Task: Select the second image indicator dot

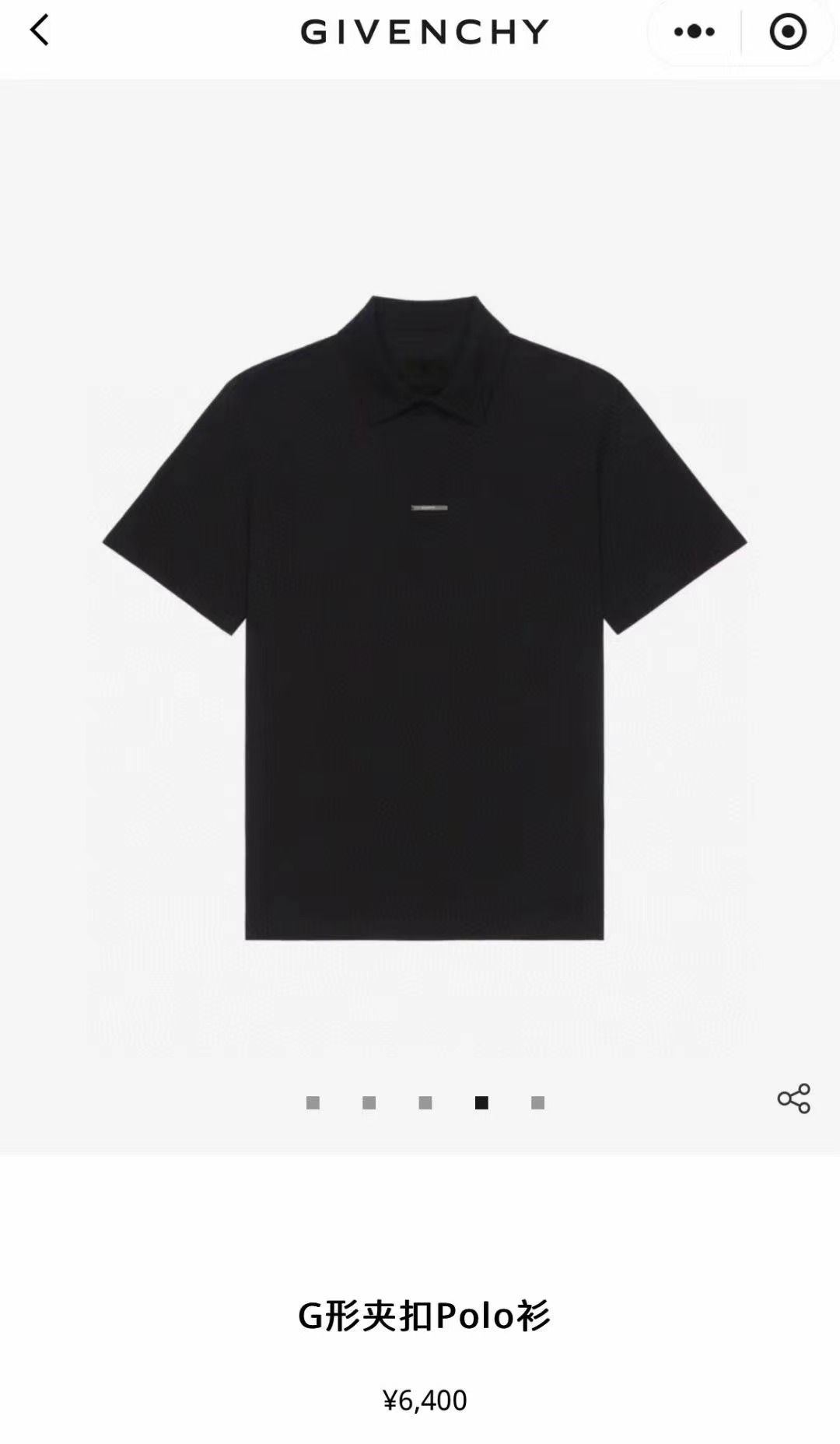Action: [369, 1102]
